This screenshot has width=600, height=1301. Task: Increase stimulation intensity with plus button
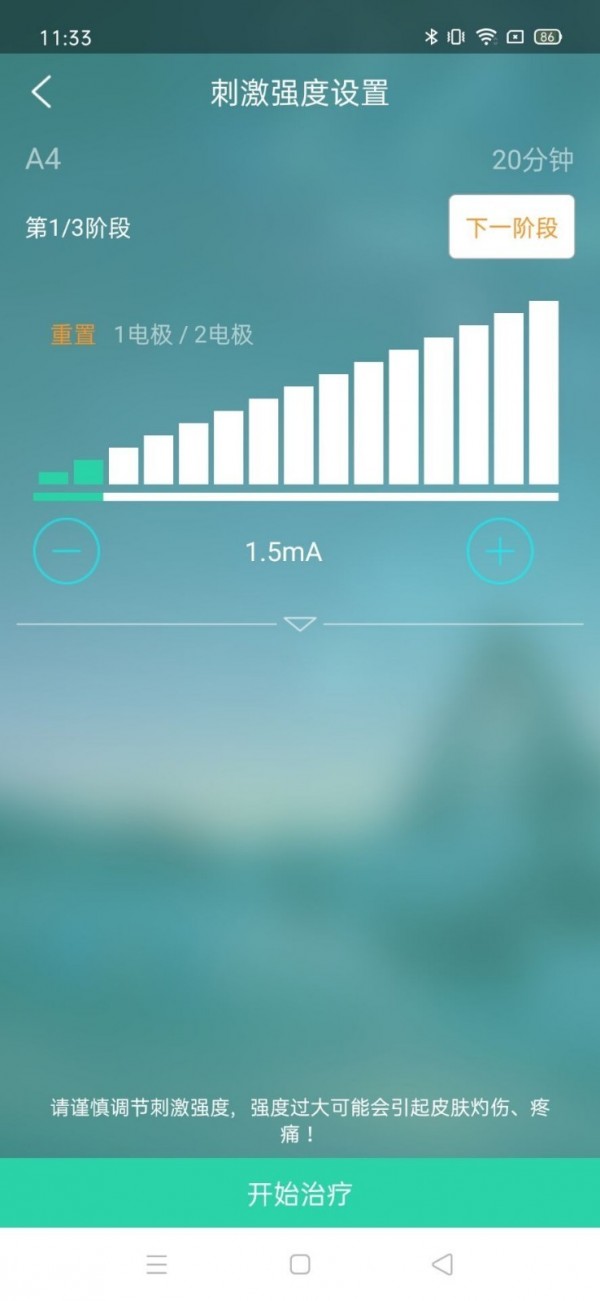(500, 551)
